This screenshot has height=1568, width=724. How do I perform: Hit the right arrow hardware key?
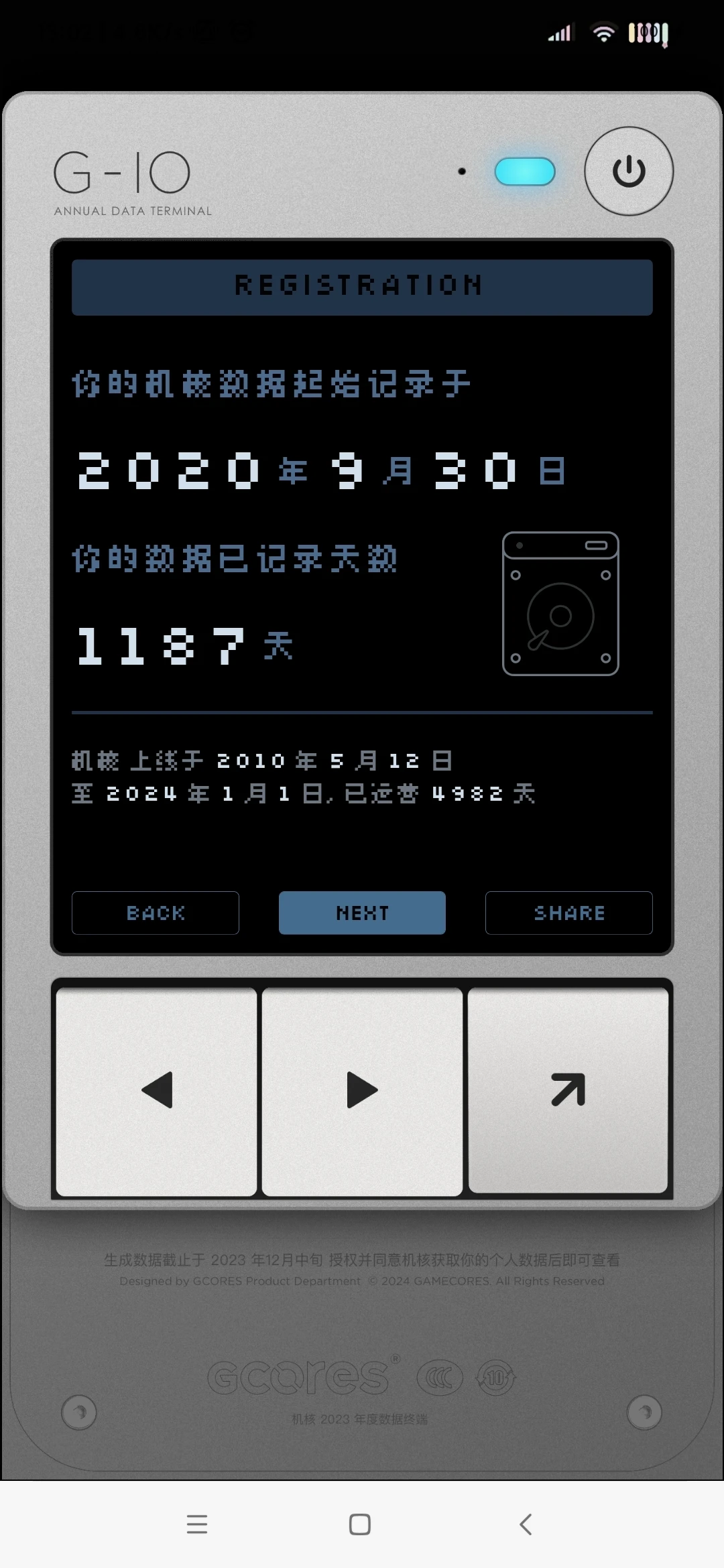[x=362, y=1090]
